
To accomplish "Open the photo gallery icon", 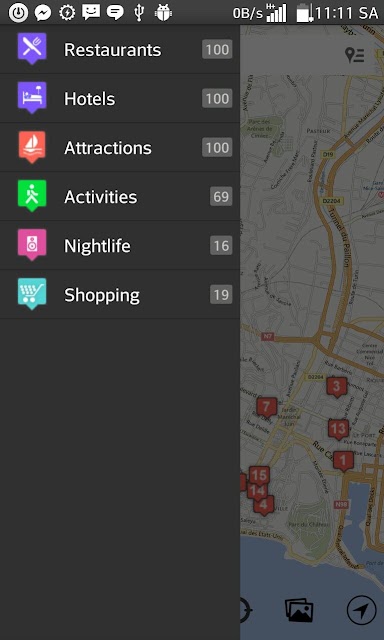I will click(x=299, y=611).
